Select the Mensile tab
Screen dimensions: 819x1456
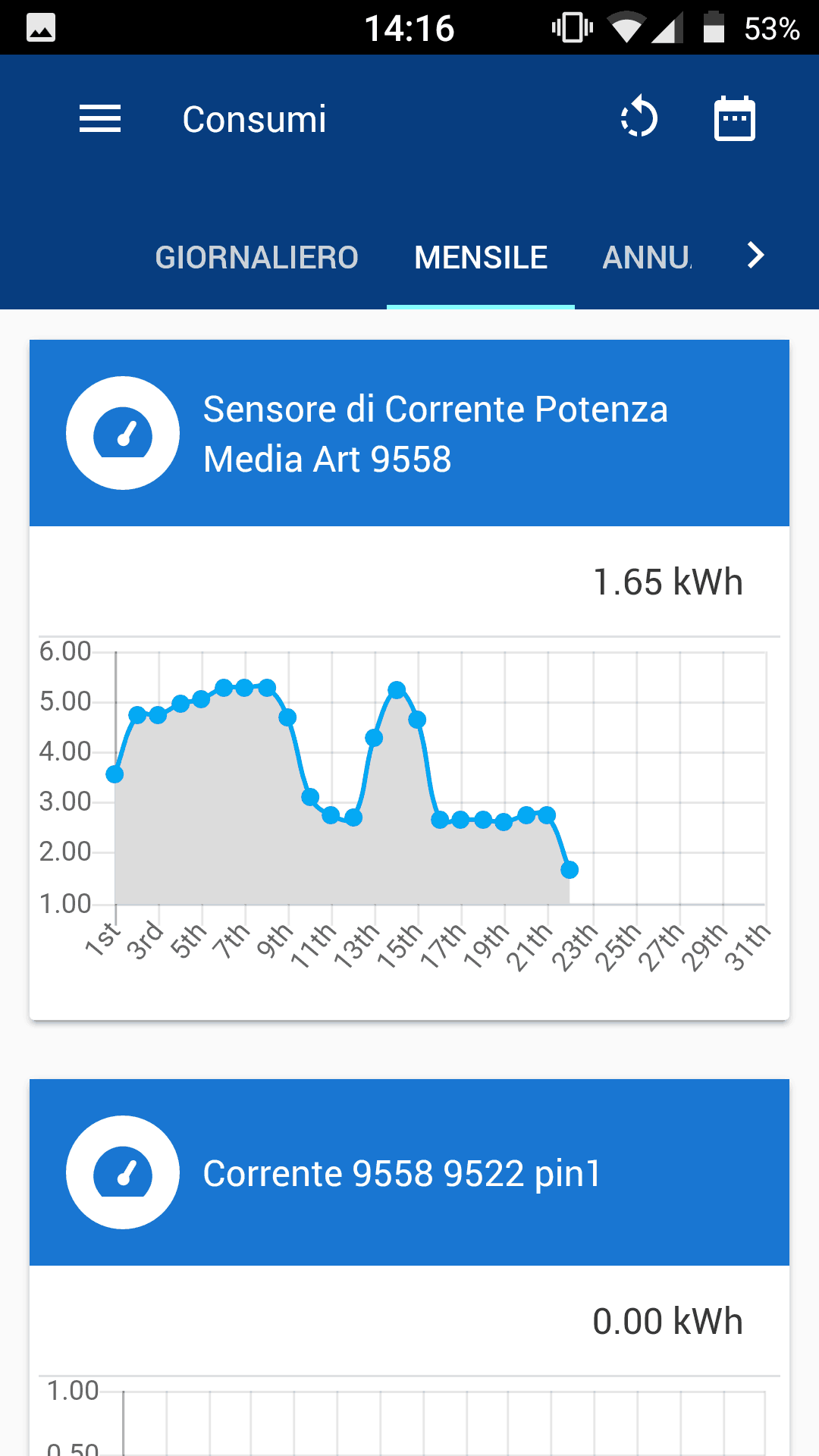[481, 257]
